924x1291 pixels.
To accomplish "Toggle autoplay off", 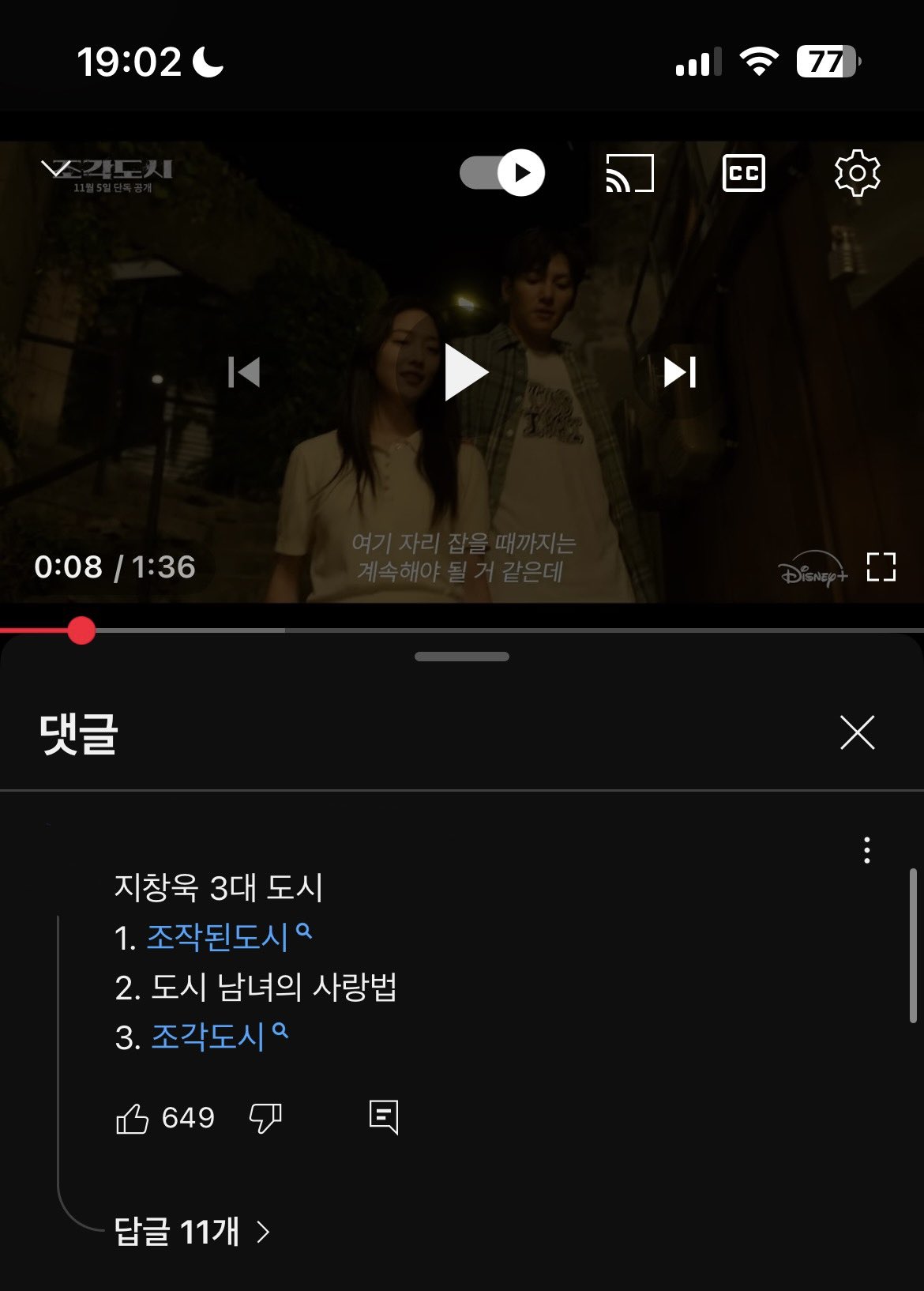I will [501, 173].
